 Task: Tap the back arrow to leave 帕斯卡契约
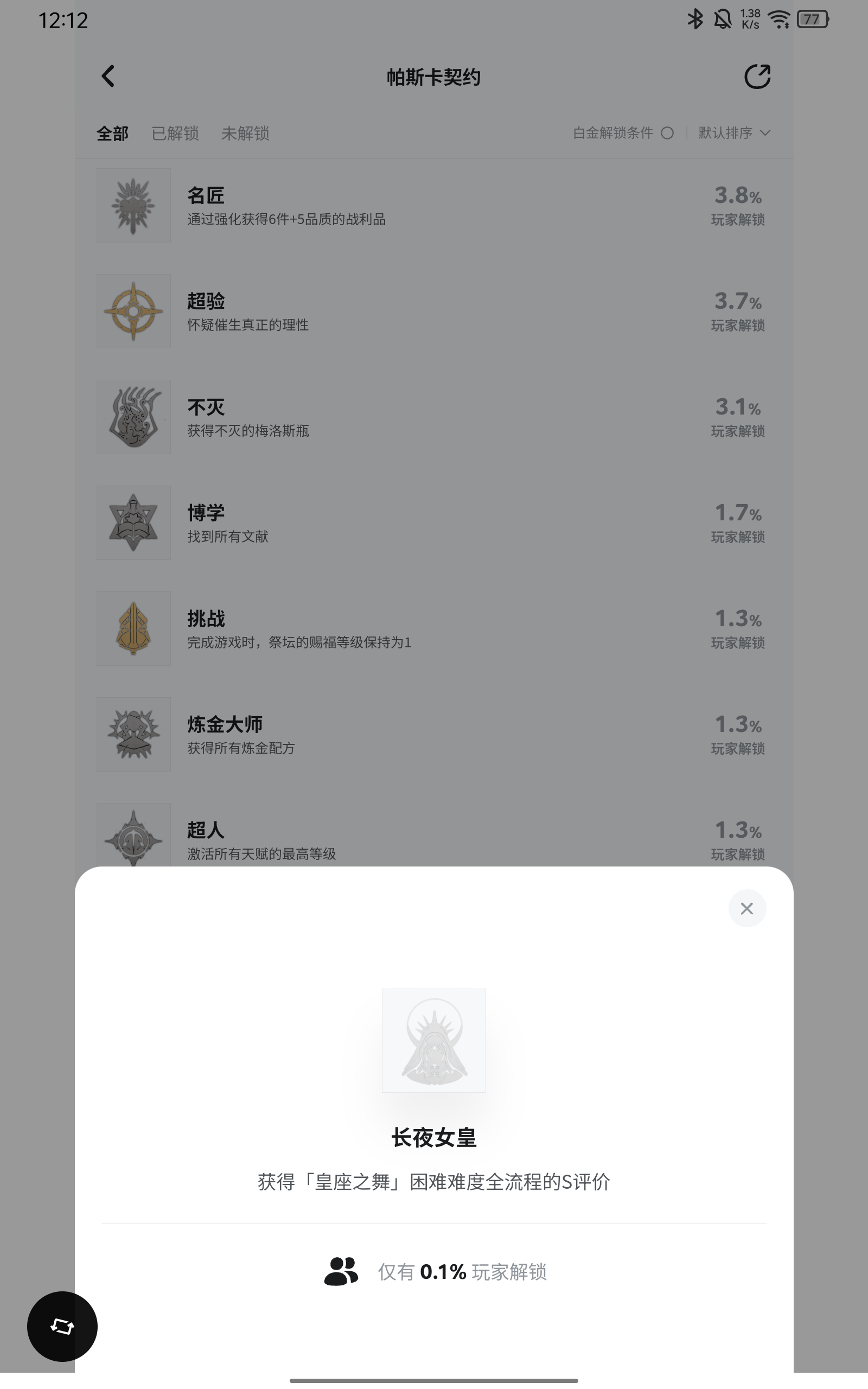[108, 76]
